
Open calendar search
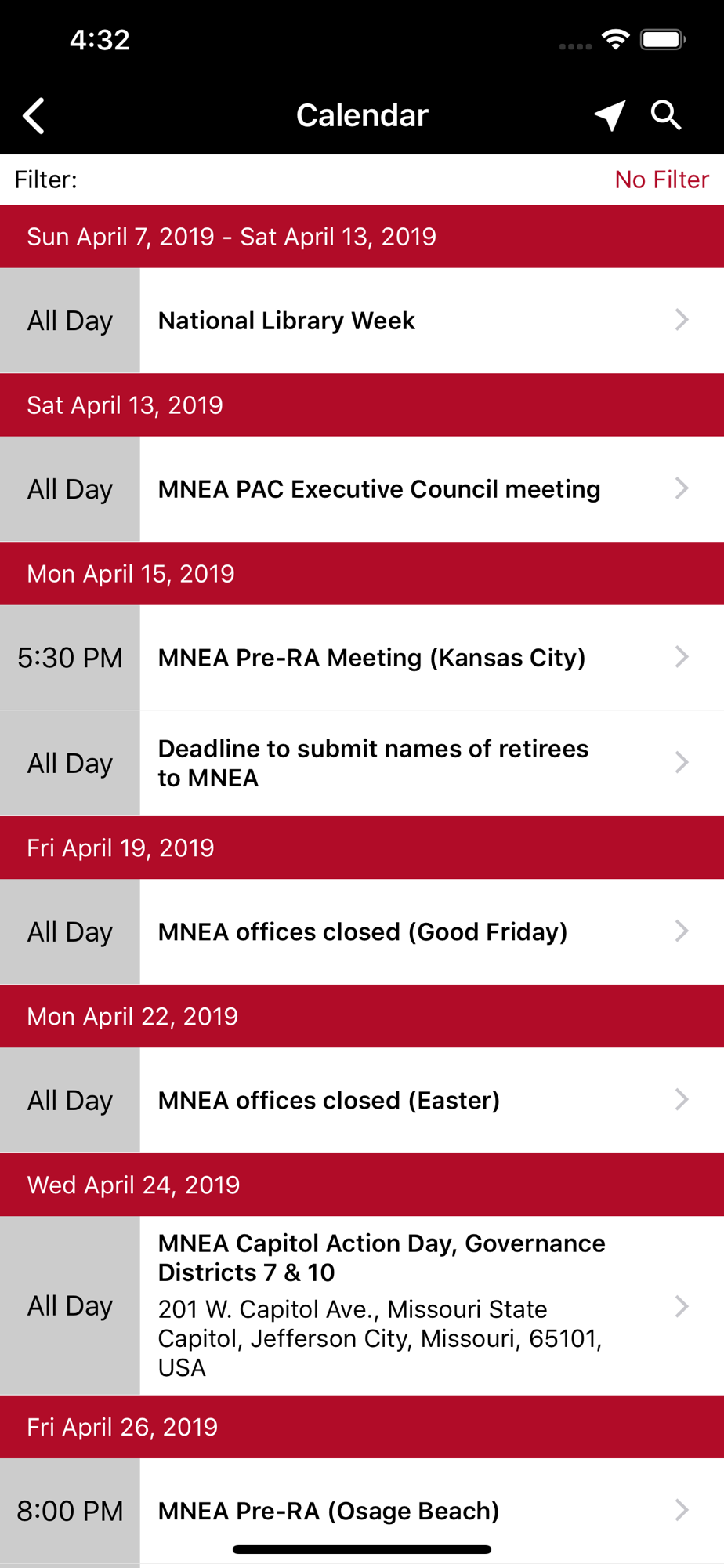pos(666,115)
